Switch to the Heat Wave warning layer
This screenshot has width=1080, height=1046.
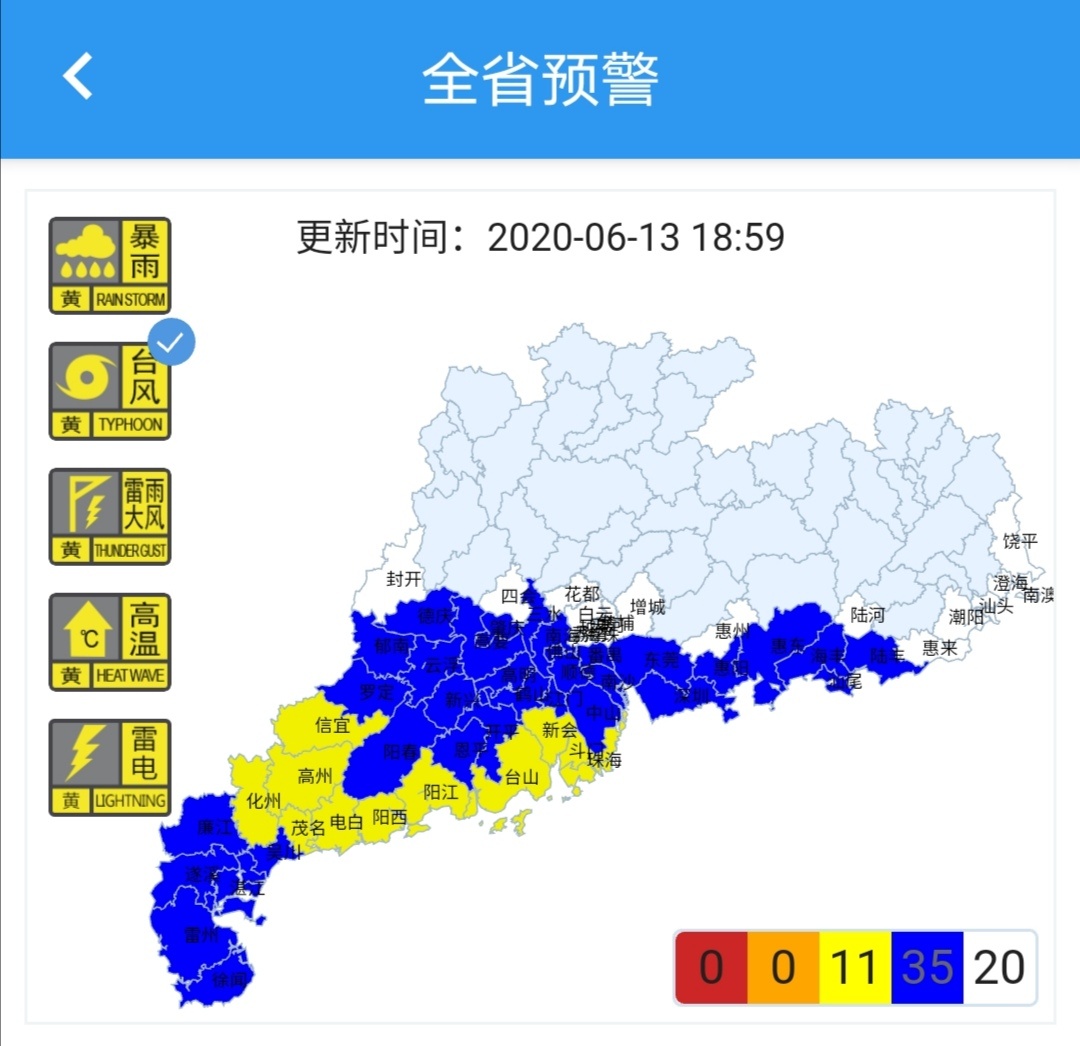(110, 642)
